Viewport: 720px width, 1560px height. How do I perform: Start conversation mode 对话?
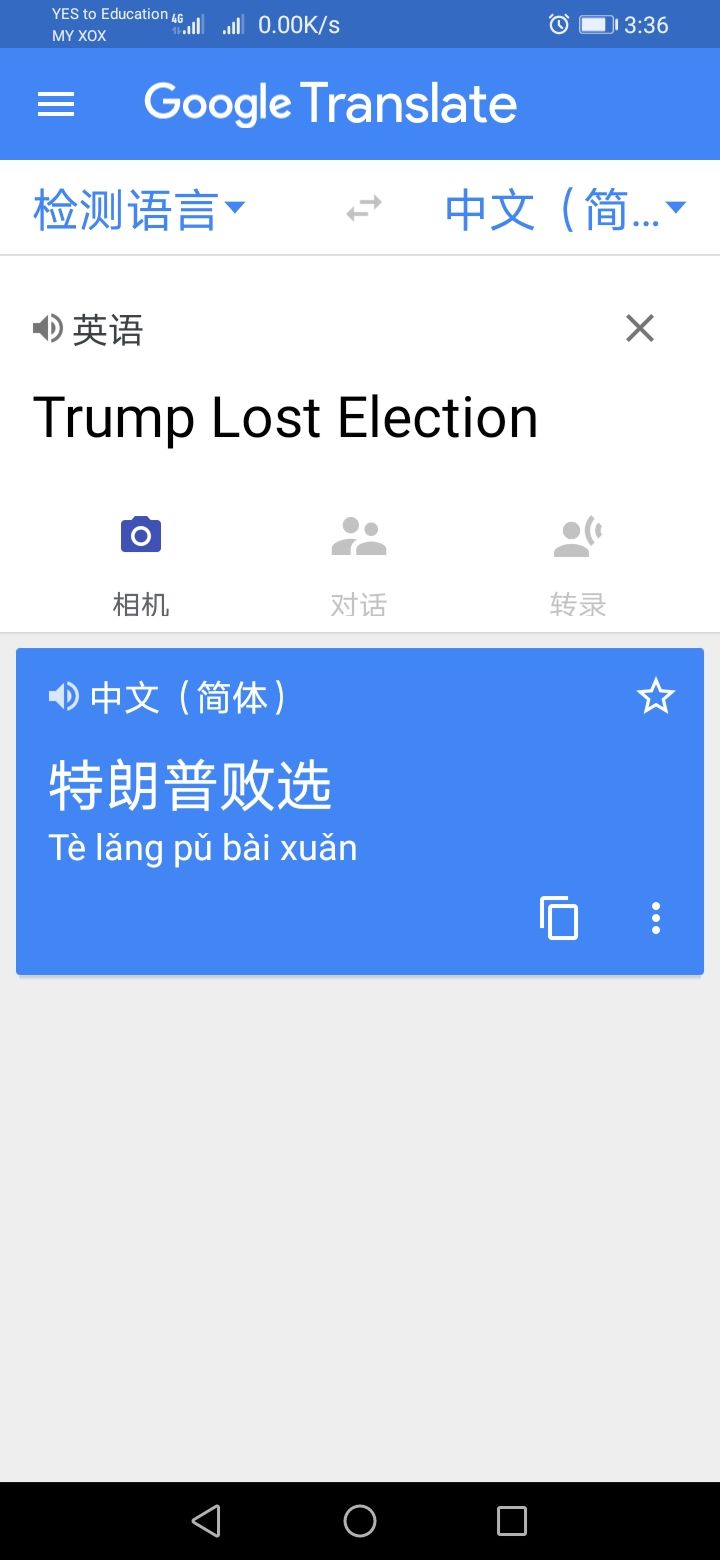359,564
